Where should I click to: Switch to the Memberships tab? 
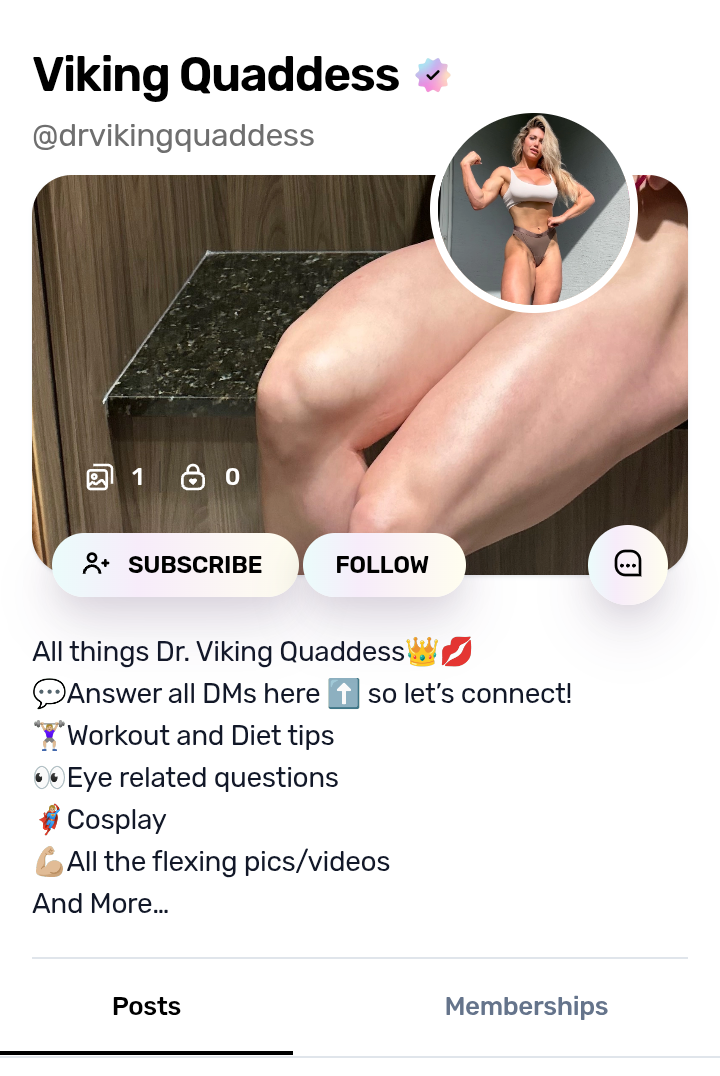coord(526,1006)
